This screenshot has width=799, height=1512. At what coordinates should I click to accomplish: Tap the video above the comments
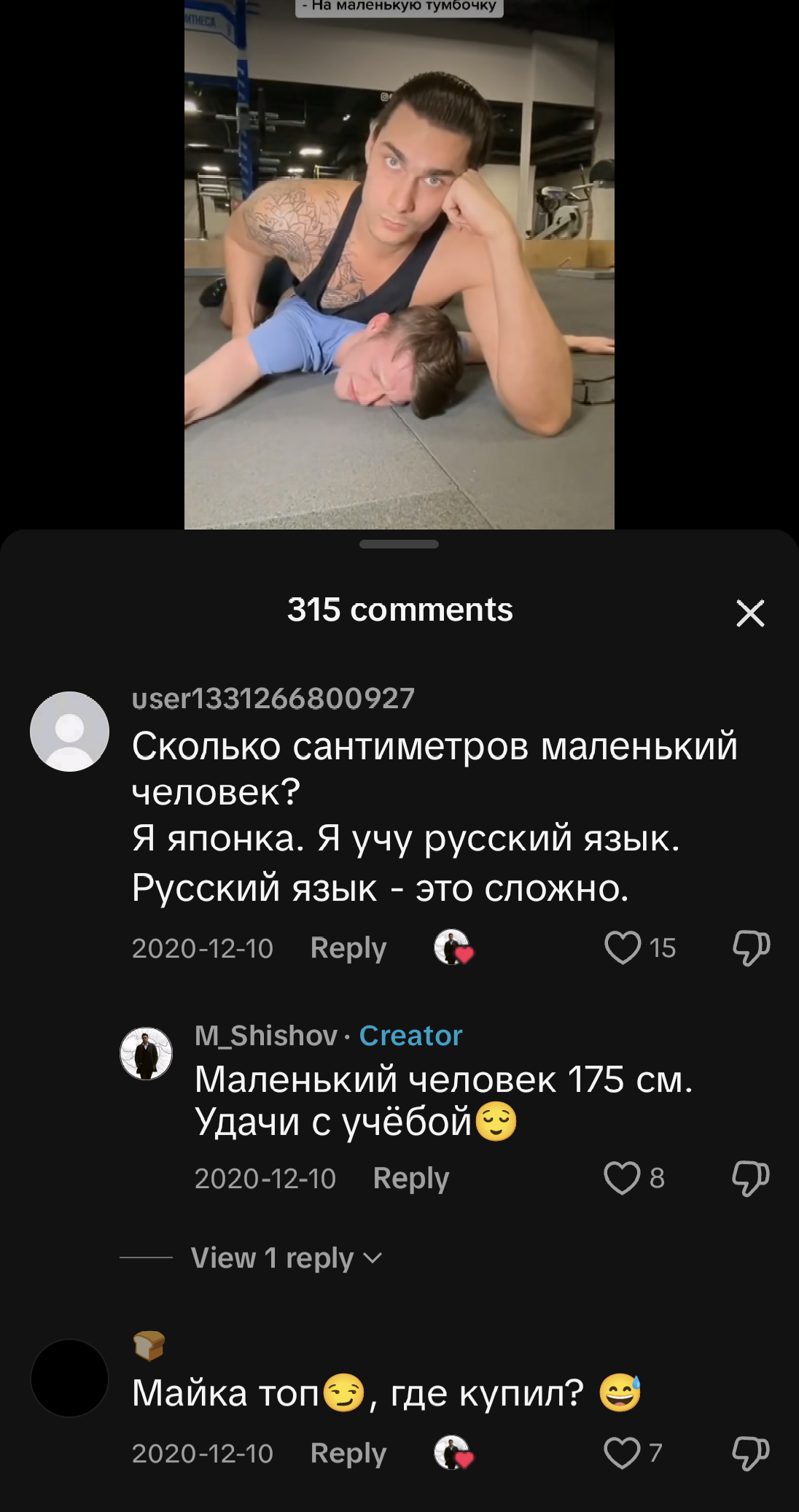click(x=399, y=263)
